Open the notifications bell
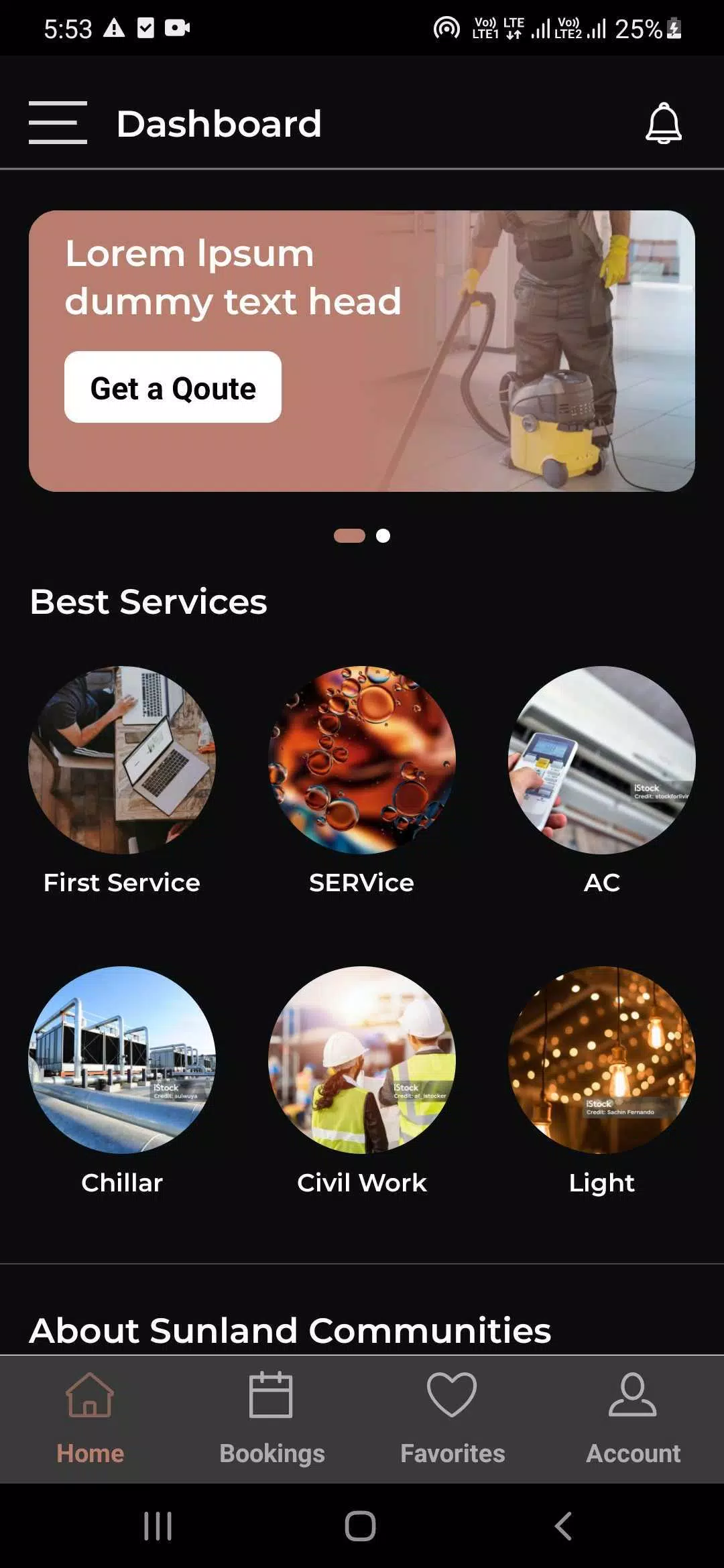The image size is (724, 1568). pos(663,123)
